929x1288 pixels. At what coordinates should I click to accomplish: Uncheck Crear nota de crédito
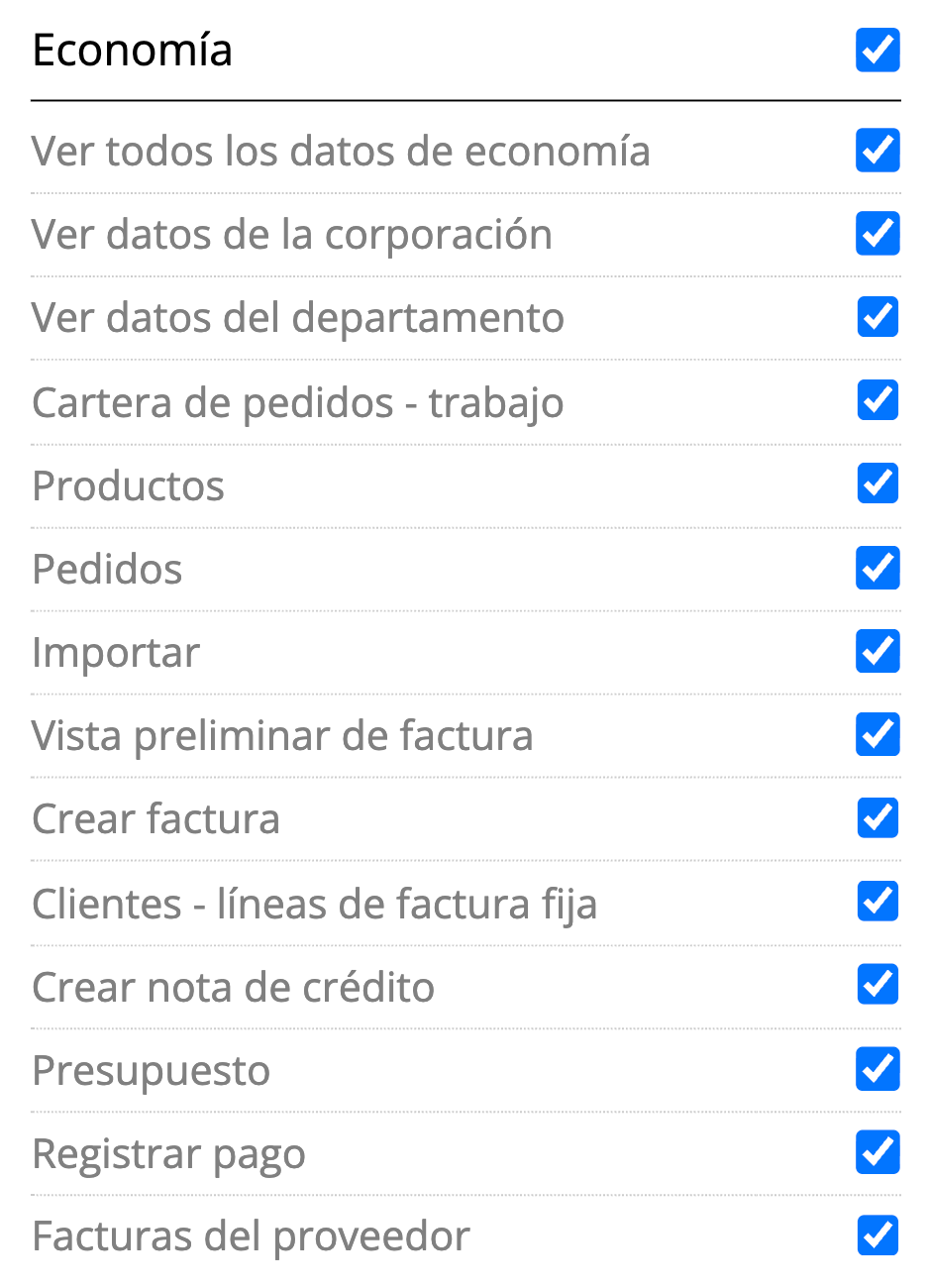(877, 985)
